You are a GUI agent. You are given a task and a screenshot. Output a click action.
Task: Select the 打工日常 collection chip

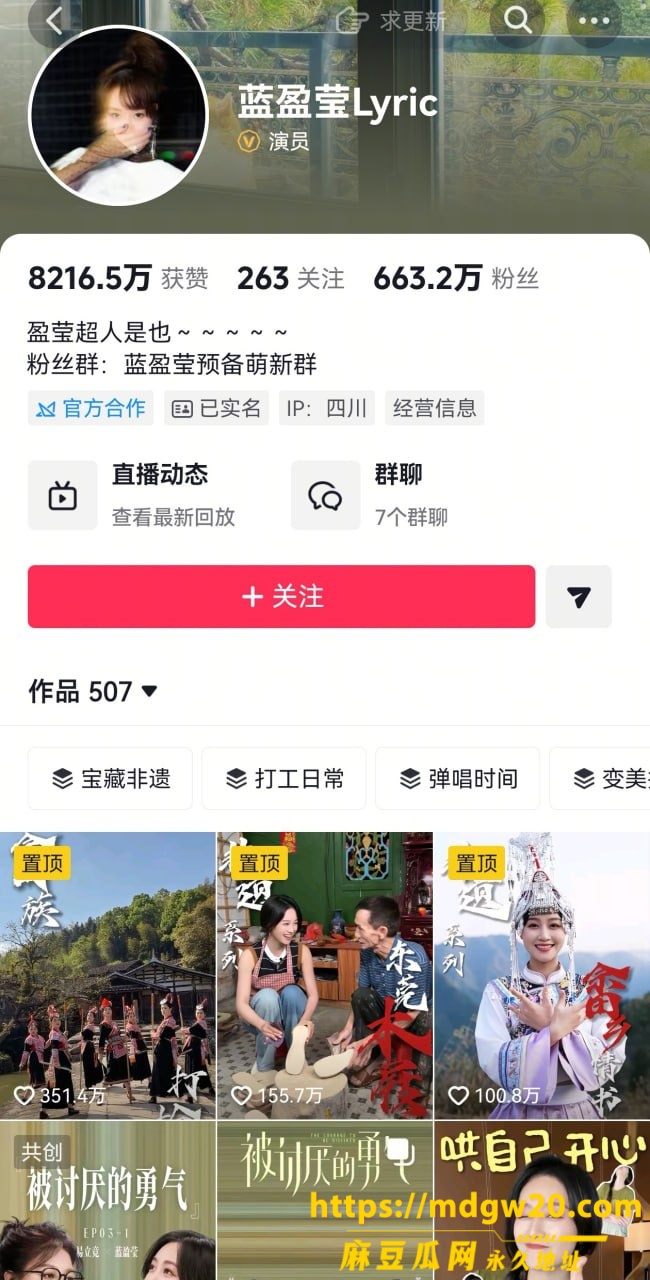[284, 778]
